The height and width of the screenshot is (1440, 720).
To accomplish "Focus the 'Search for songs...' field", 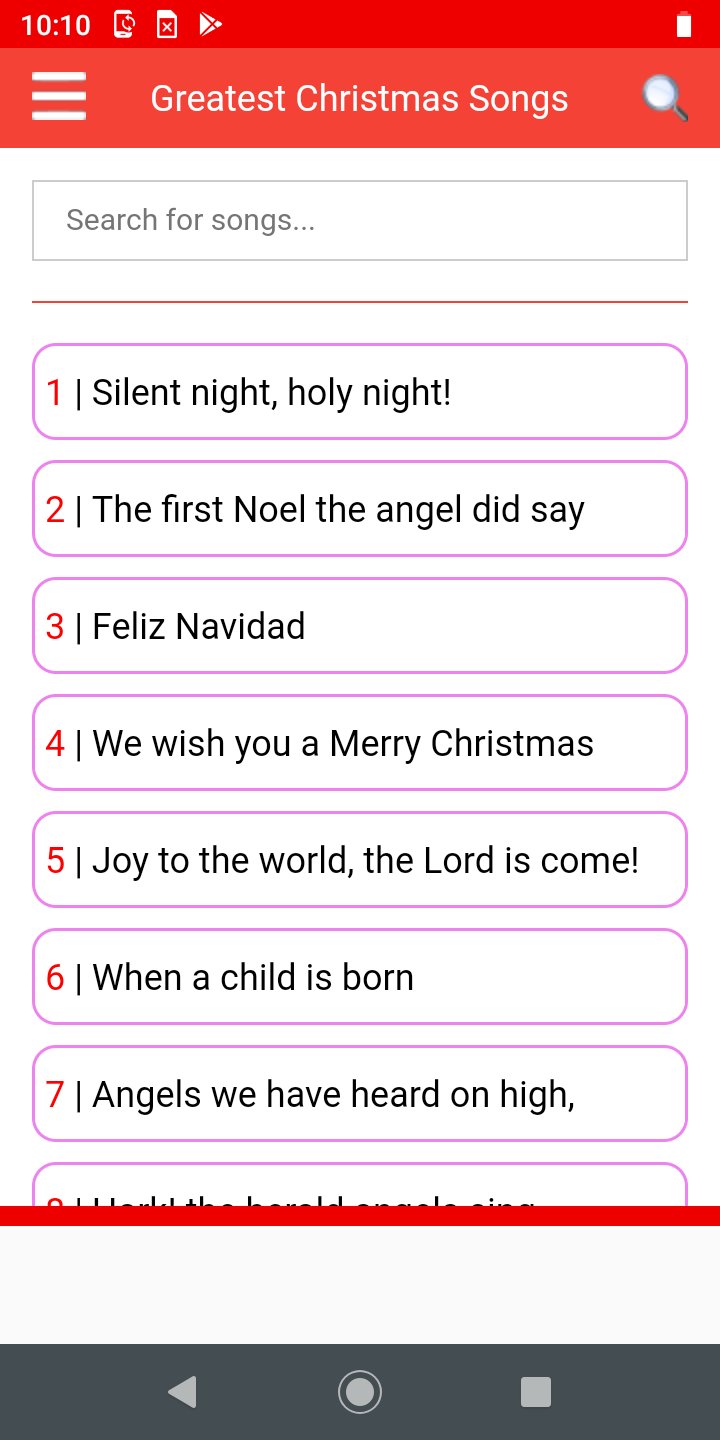I will (360, 220).
